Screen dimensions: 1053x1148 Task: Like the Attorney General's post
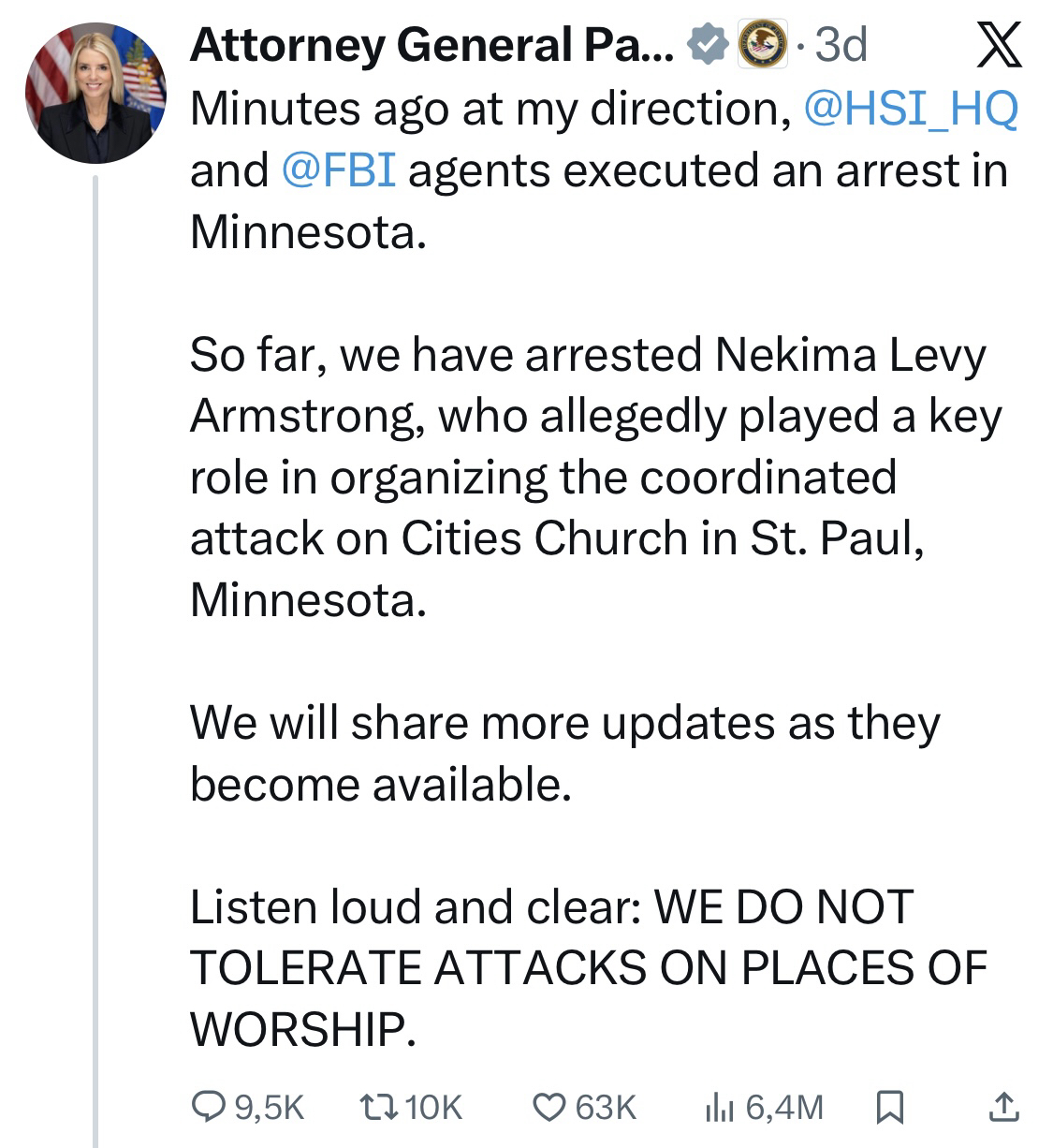(x=548, y=1107)
